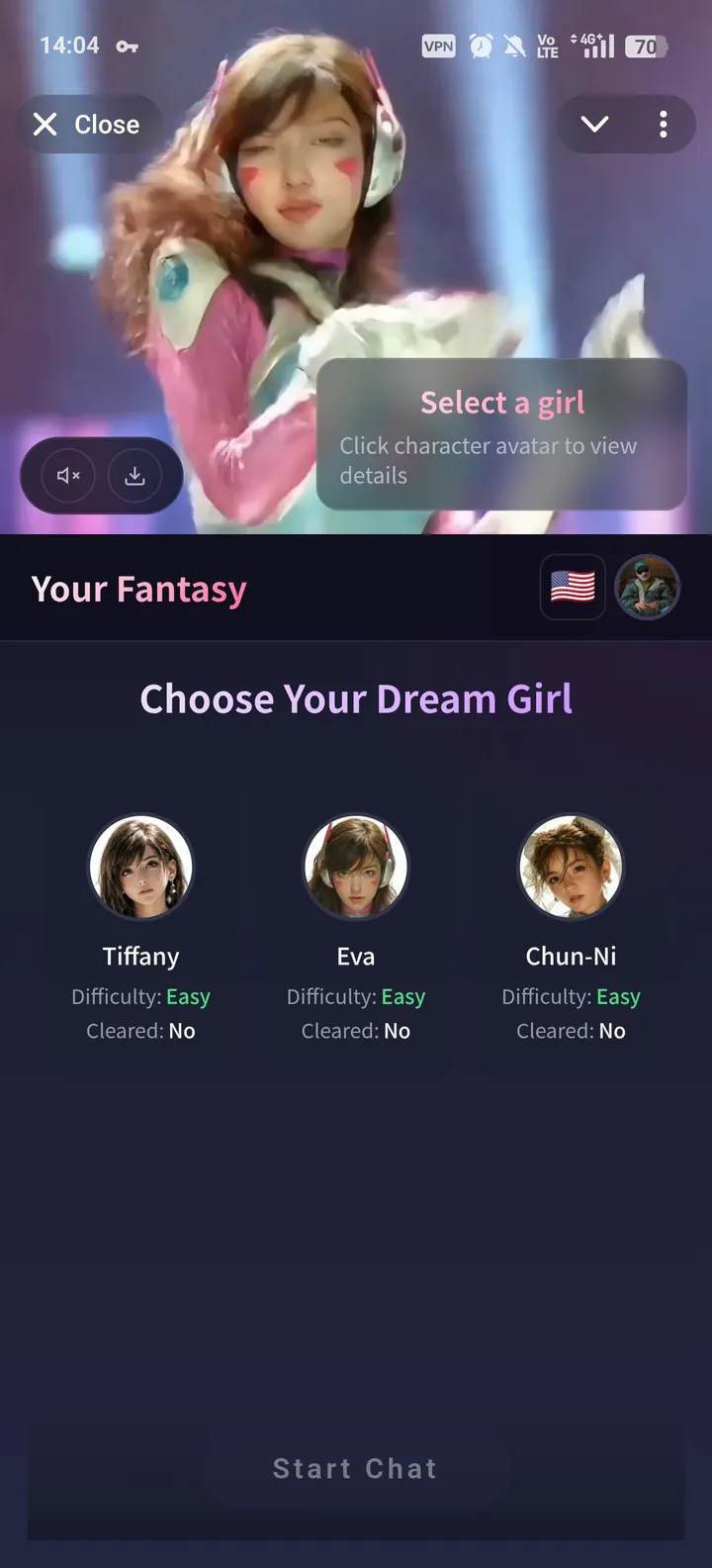
Task: Collapse the video with the chevron arrow
Action: [x=594, y=124]
